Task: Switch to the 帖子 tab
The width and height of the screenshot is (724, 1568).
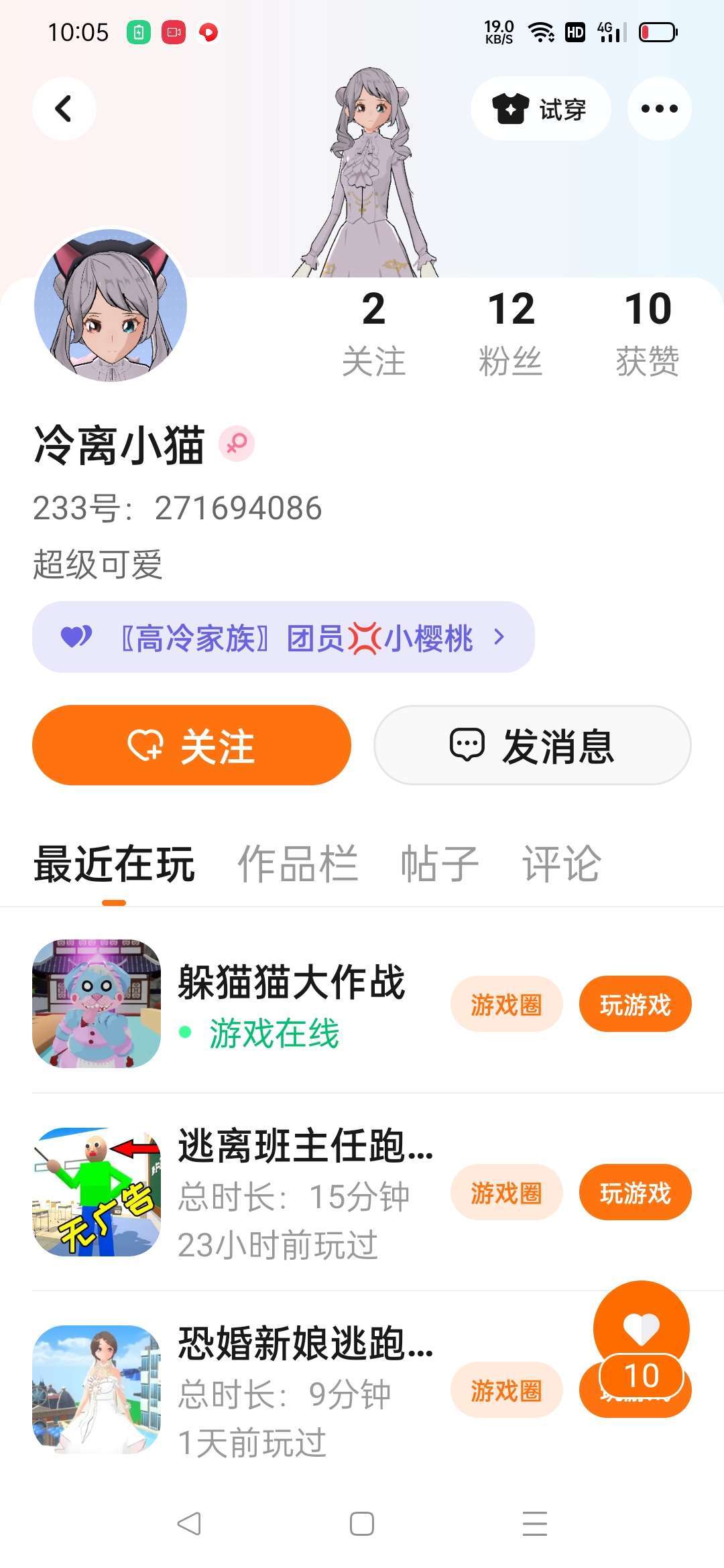Action: [x=439, y=864]
